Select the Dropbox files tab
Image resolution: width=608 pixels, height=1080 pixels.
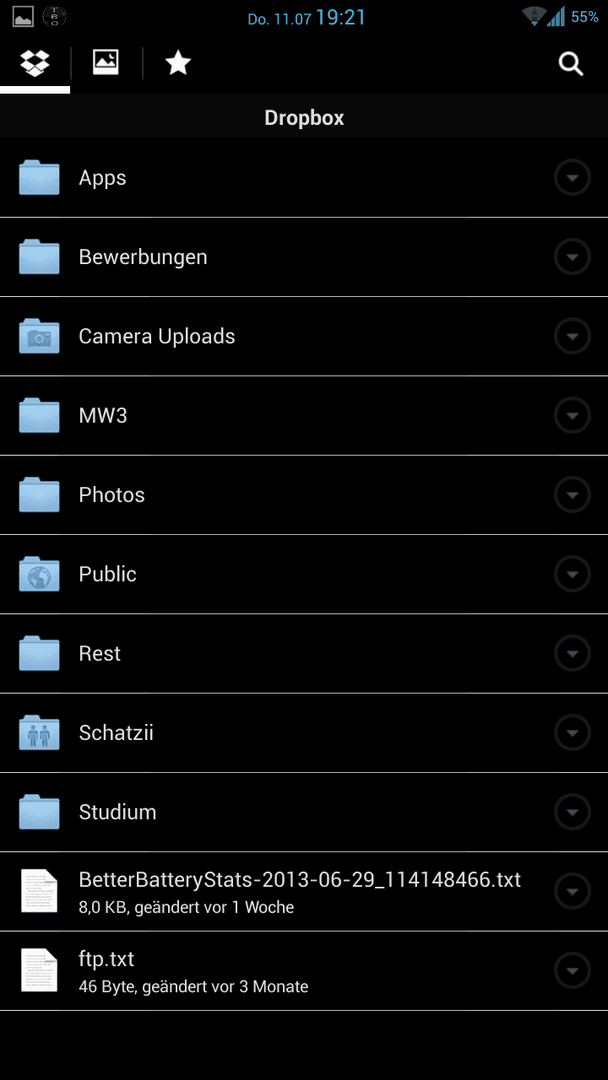pos(35,63)
